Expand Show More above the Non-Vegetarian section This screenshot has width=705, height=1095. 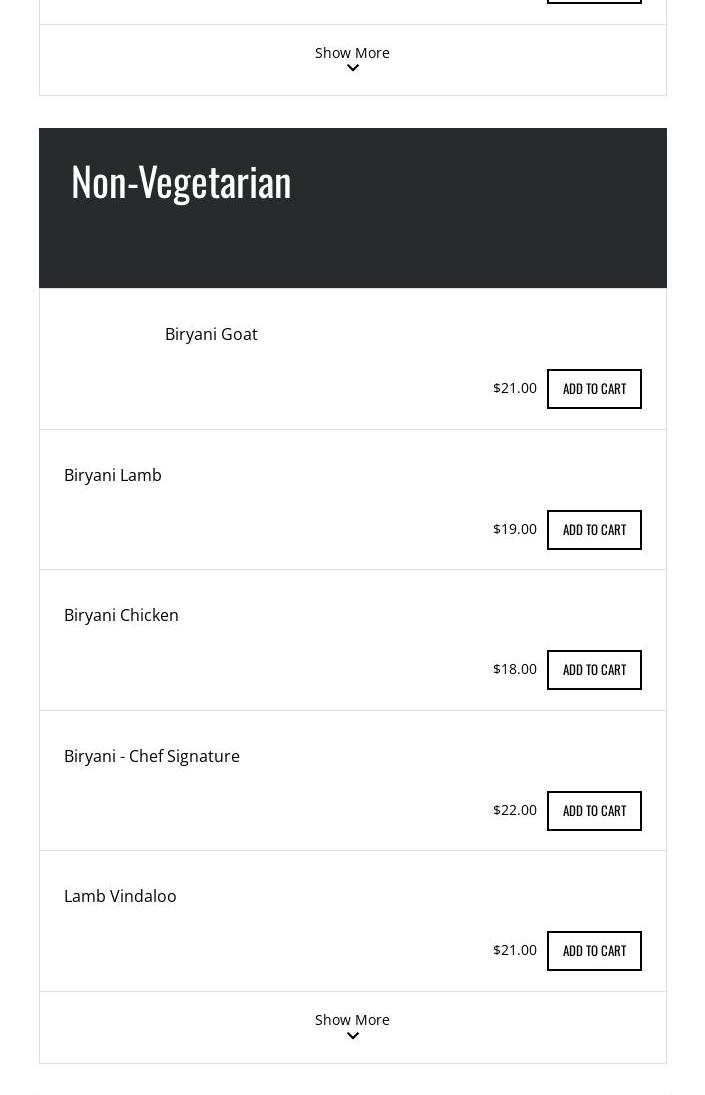tap(352, 59)
